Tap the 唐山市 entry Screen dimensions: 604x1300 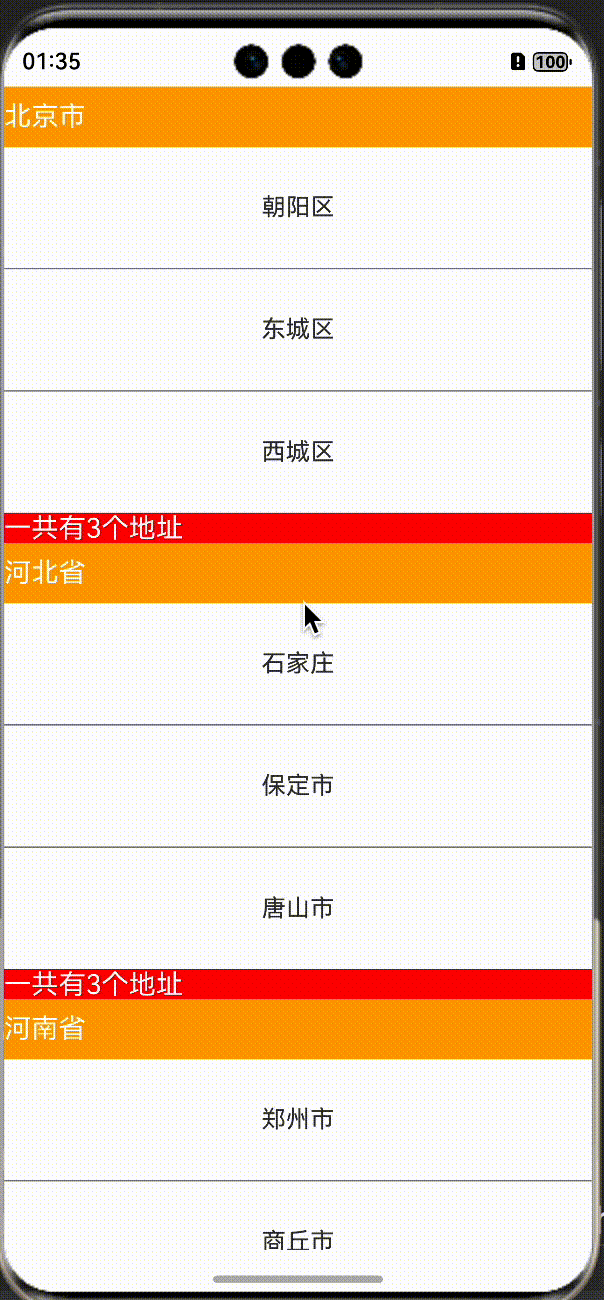pyautogui.click(x=298, y=908)
